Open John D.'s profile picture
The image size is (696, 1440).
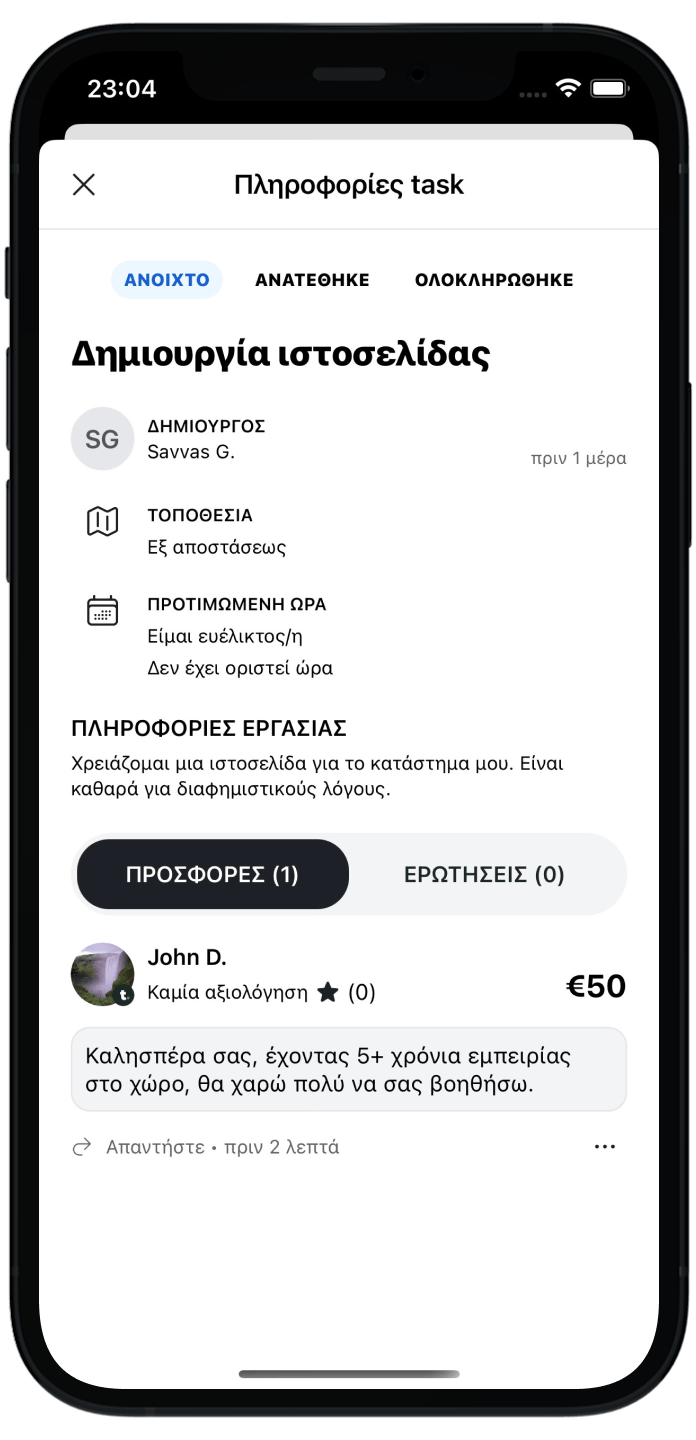click(102, 974)
